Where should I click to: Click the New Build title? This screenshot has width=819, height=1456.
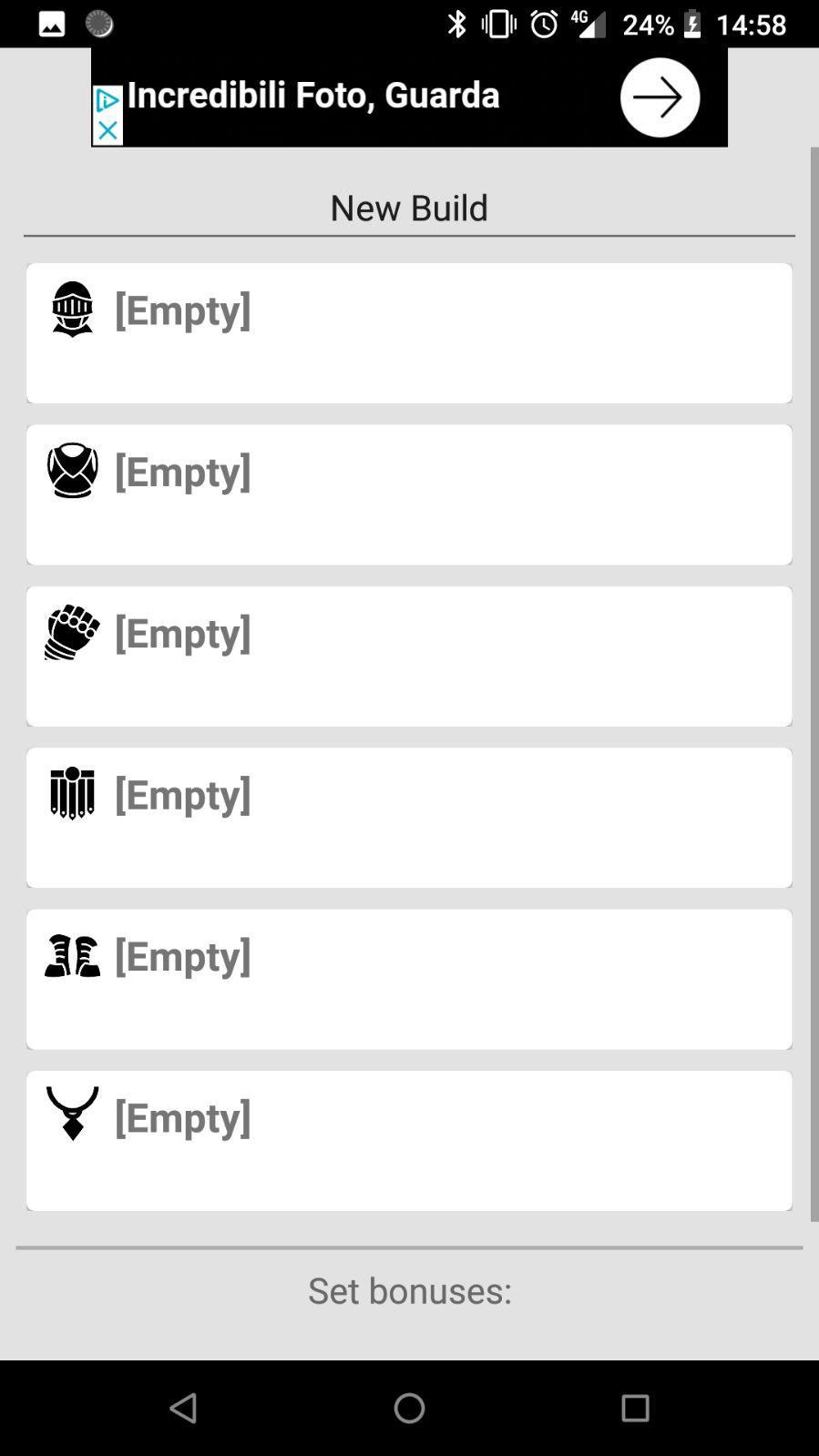point(409,207)
